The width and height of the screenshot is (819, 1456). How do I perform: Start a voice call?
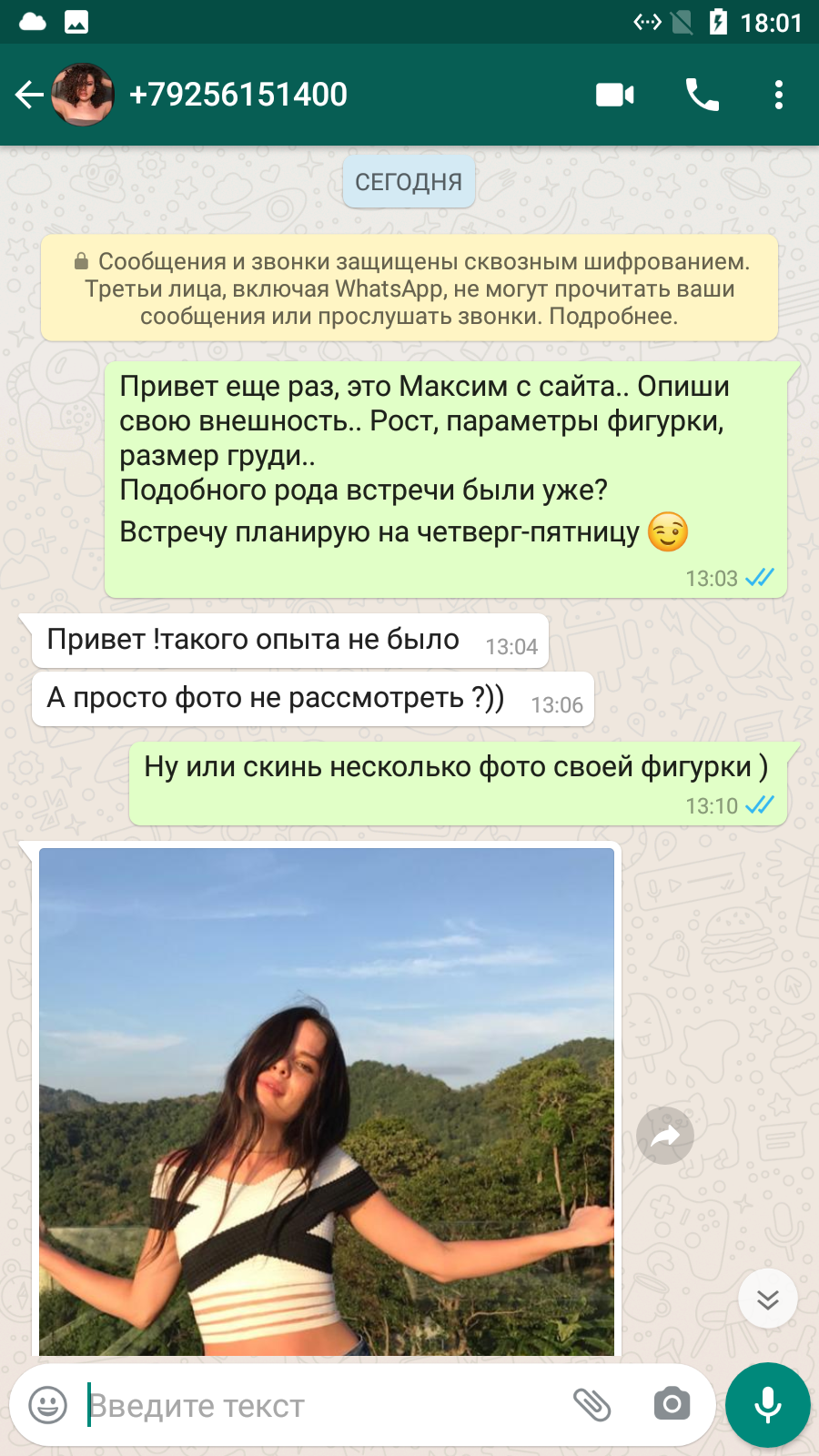point(702,95)
